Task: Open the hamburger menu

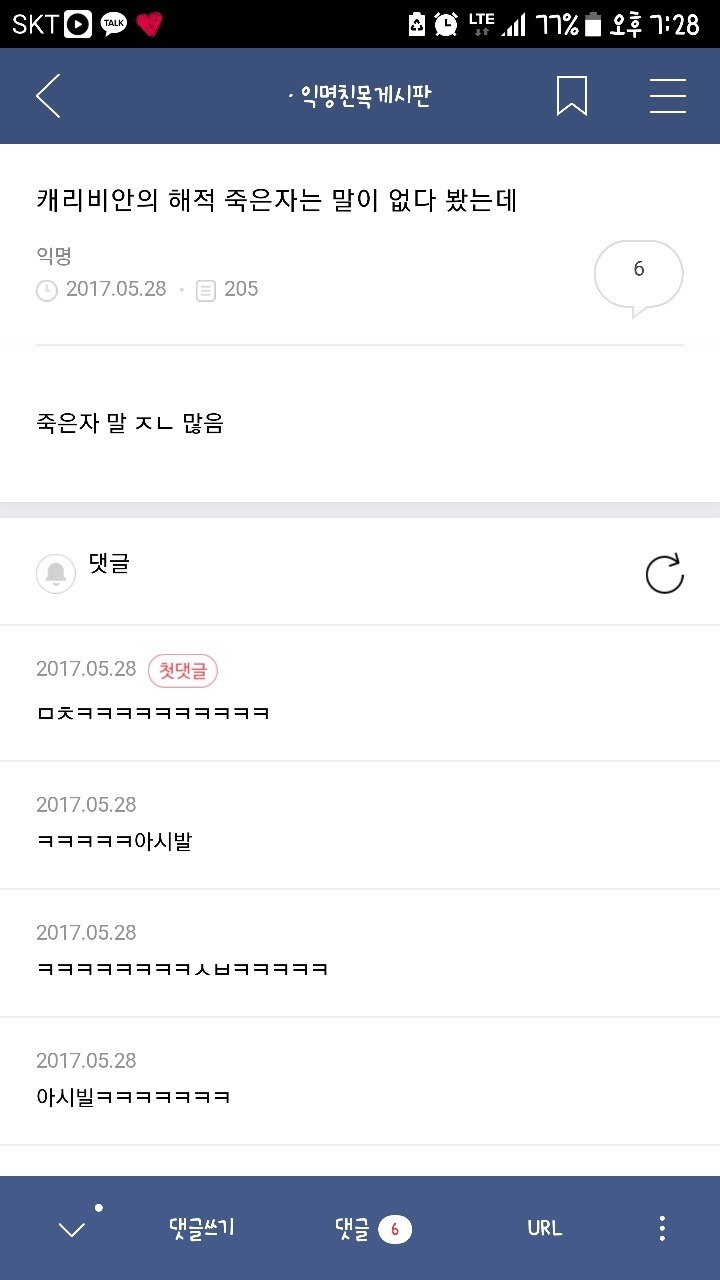Action: [667, 96]
